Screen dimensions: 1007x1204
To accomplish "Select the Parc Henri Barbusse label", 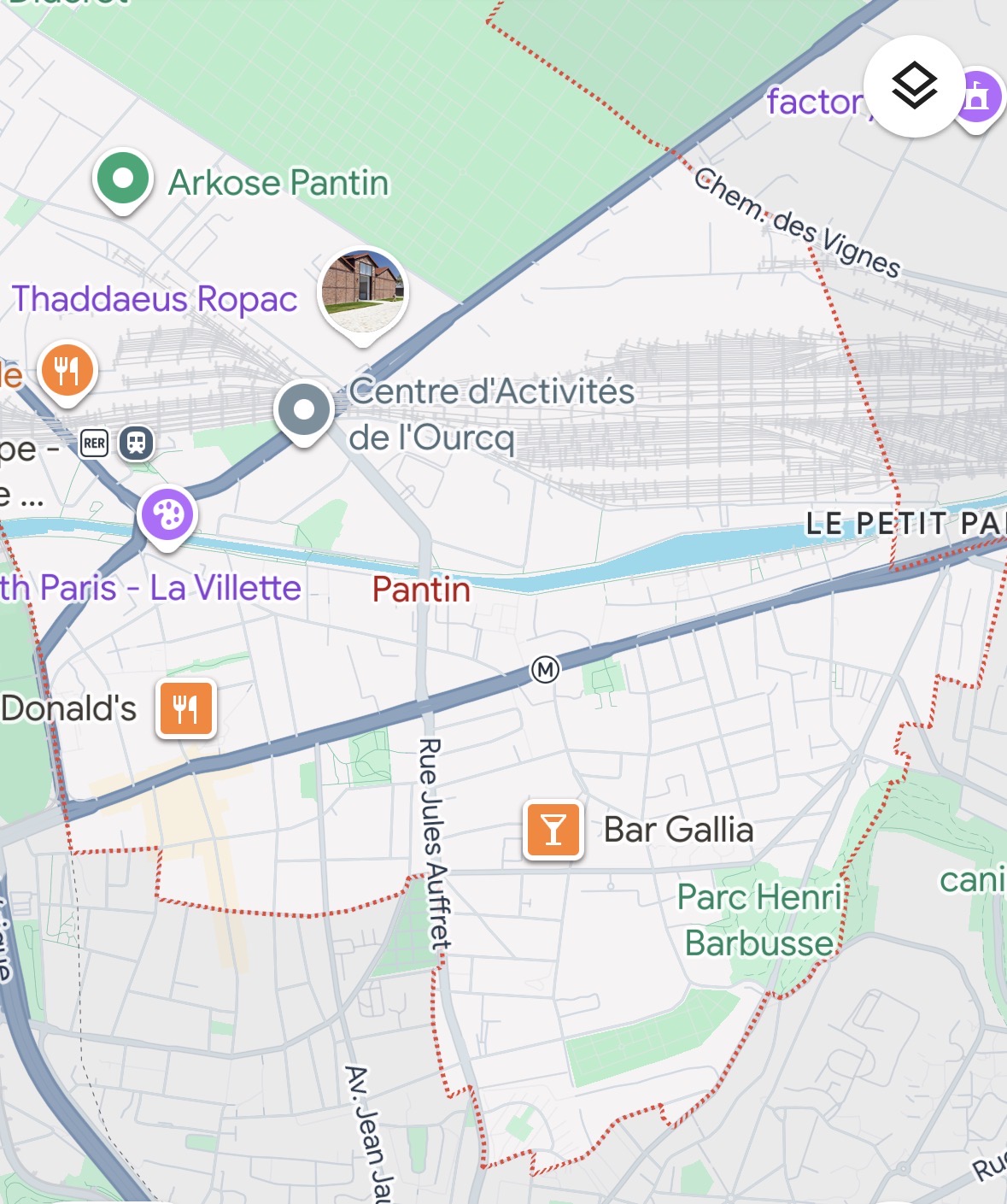I will coord(760,920).
